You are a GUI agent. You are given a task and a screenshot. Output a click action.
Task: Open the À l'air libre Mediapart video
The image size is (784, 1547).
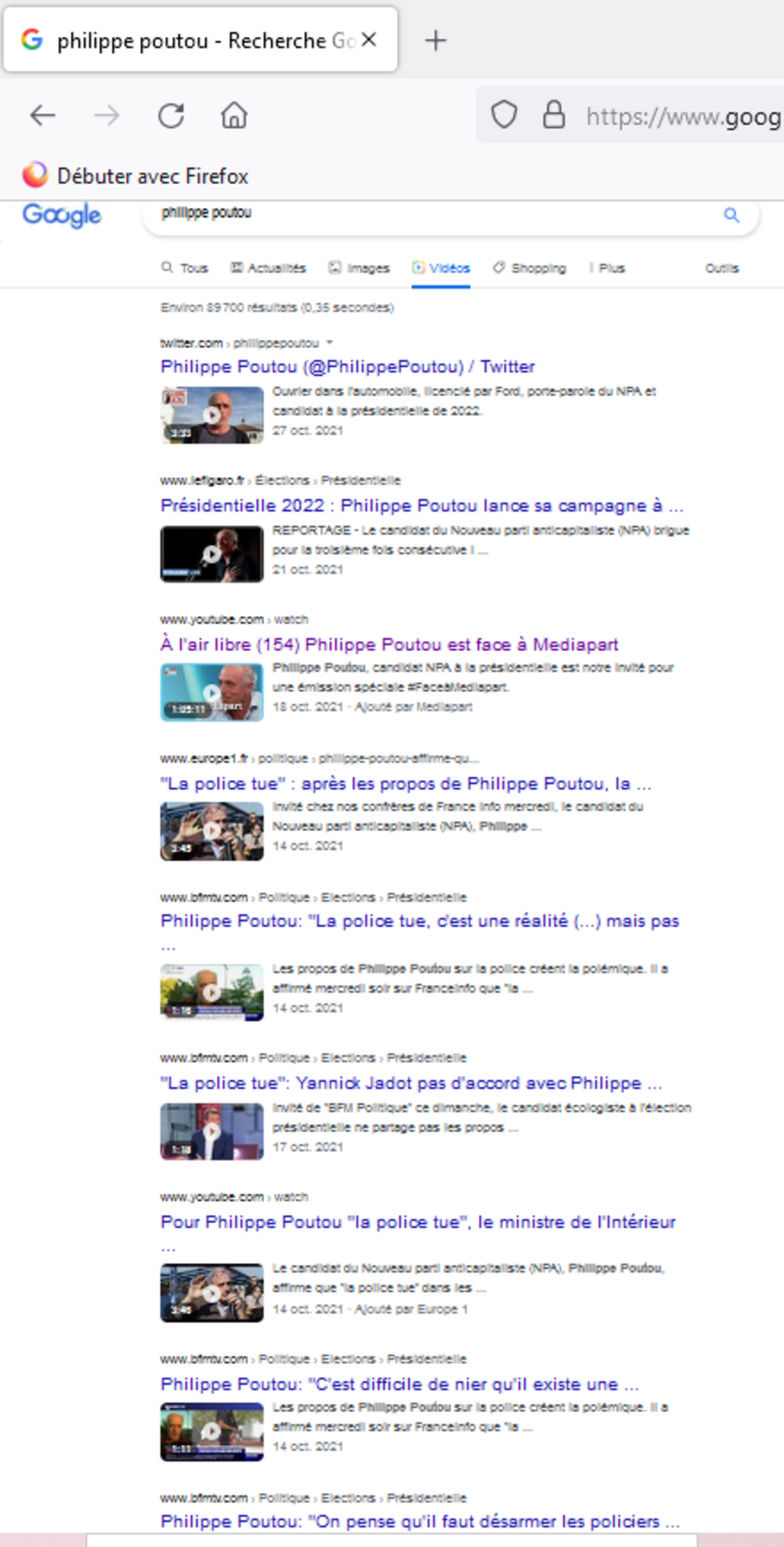coord(389,644)
